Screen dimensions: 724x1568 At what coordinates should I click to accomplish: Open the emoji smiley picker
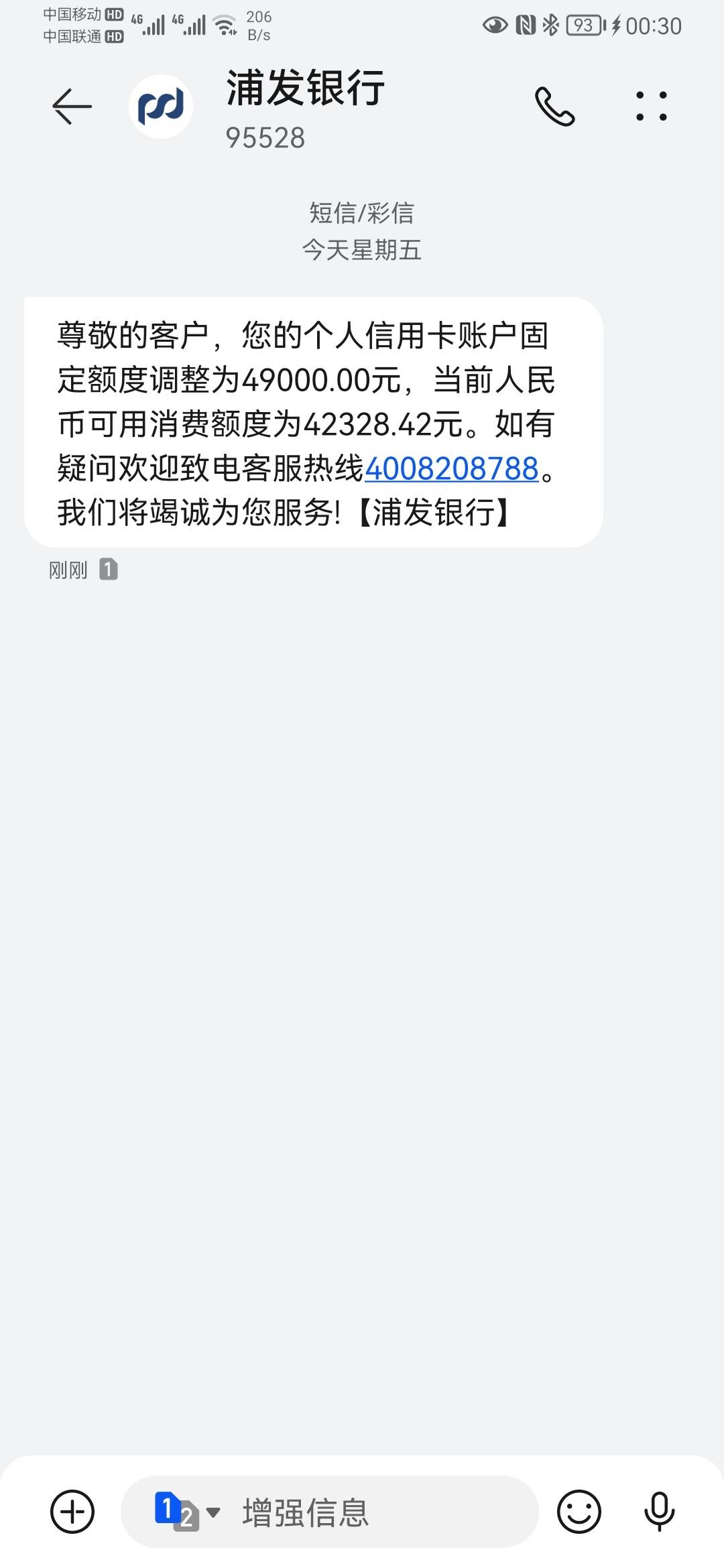coord(579,1511)
